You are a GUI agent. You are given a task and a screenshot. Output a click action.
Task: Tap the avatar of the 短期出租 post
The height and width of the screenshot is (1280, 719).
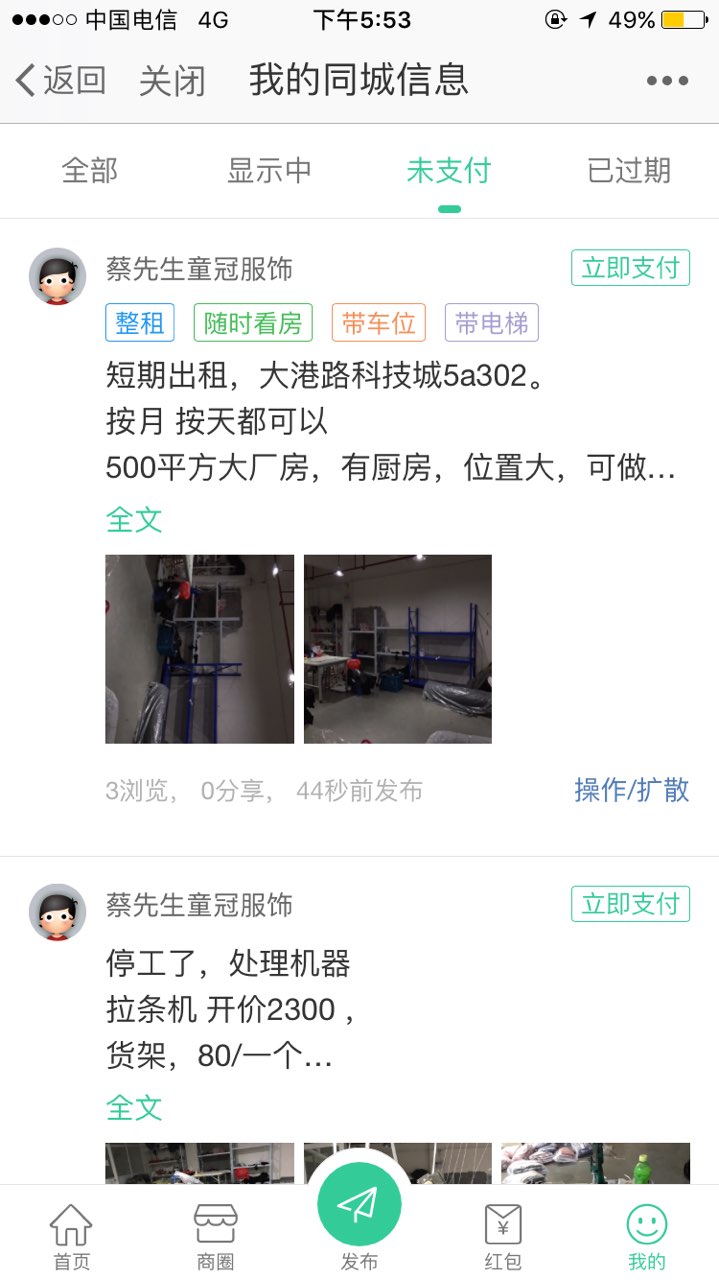pyautogui.click(x=57, y=276)
